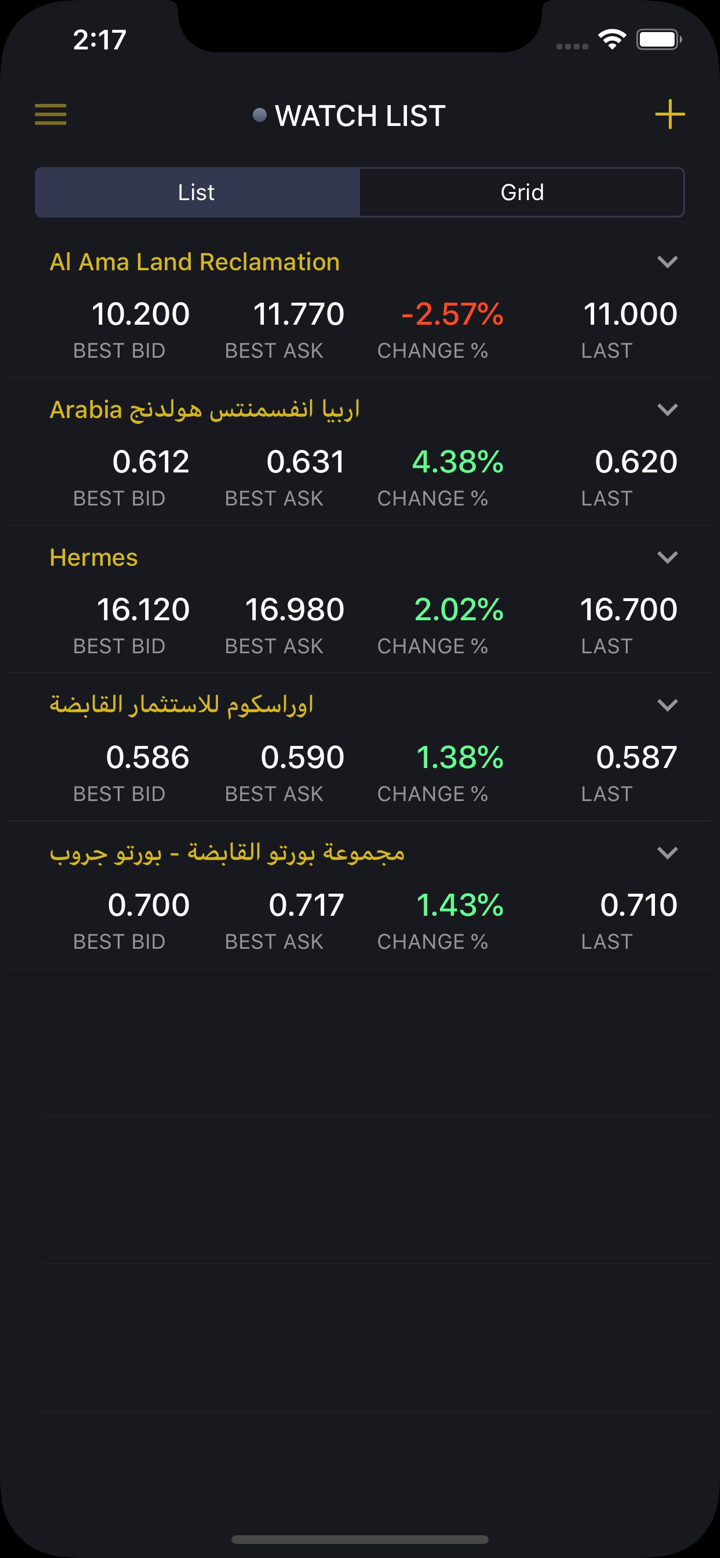Add a new symbol with the plus icon
The width and height of the screenshot is (720, 1558).
pos(669,115)
